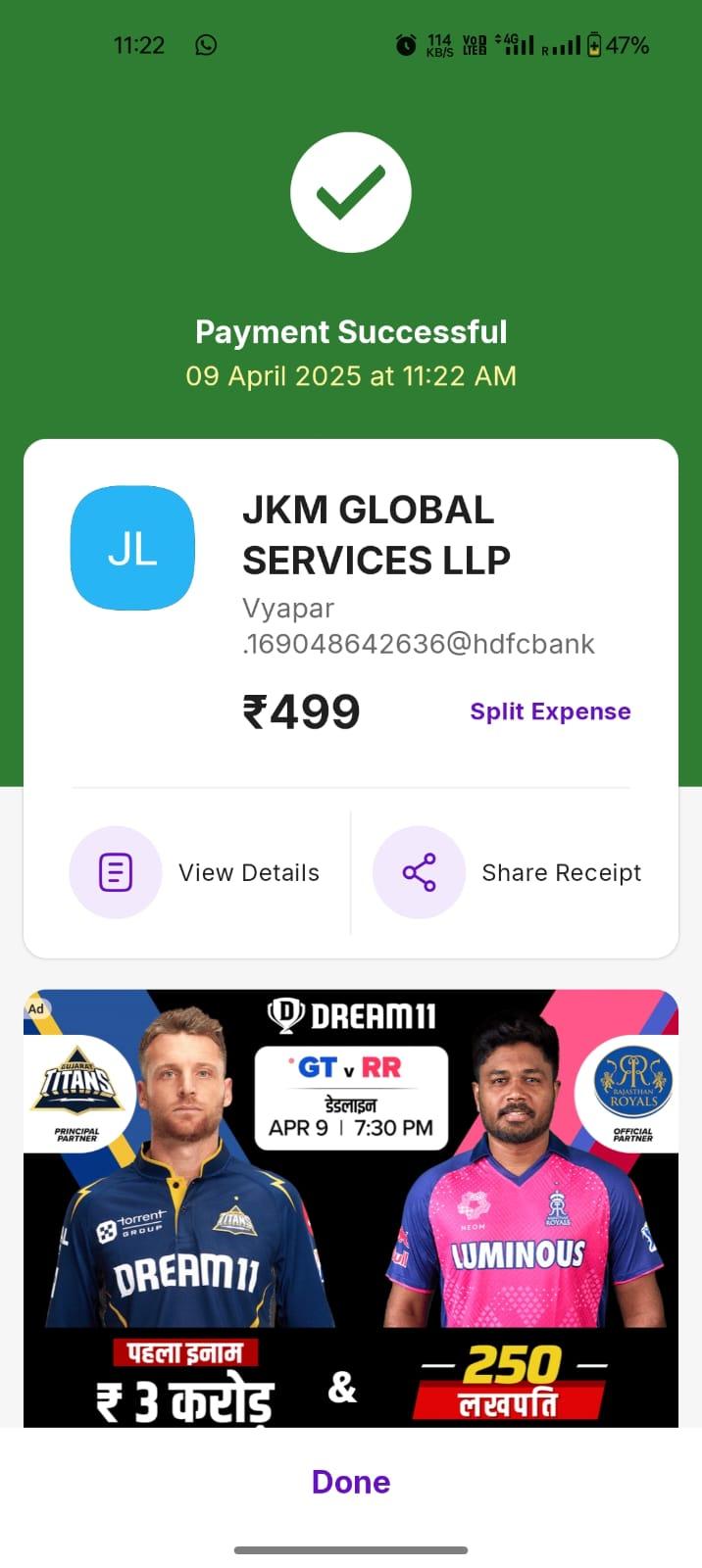Viewport: 702px width, 1568px height.
Task: Tap Done to close the payment screen
Action: (351, 1482)
